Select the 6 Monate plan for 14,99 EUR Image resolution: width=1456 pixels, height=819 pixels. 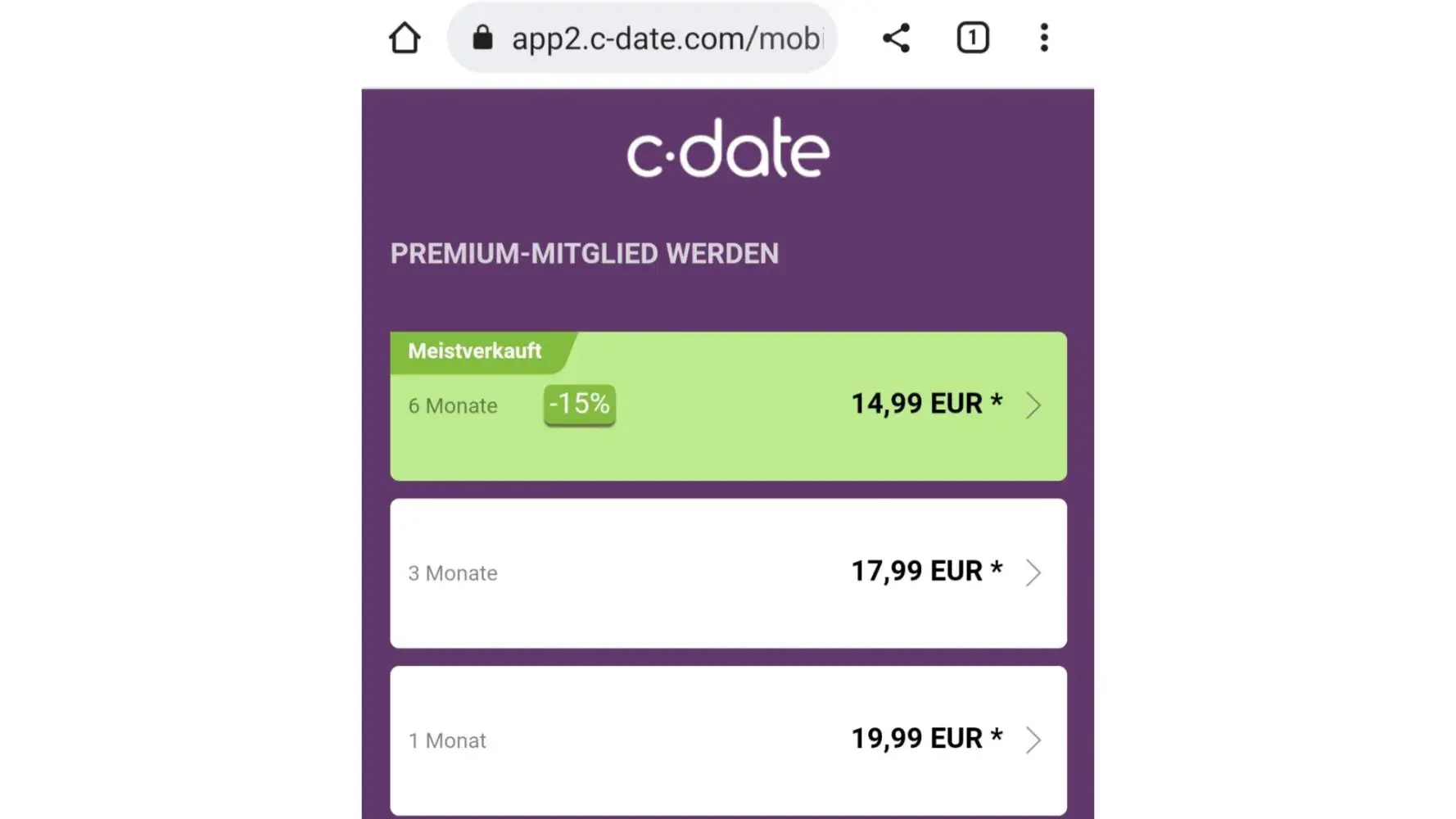tap(728, 406)
